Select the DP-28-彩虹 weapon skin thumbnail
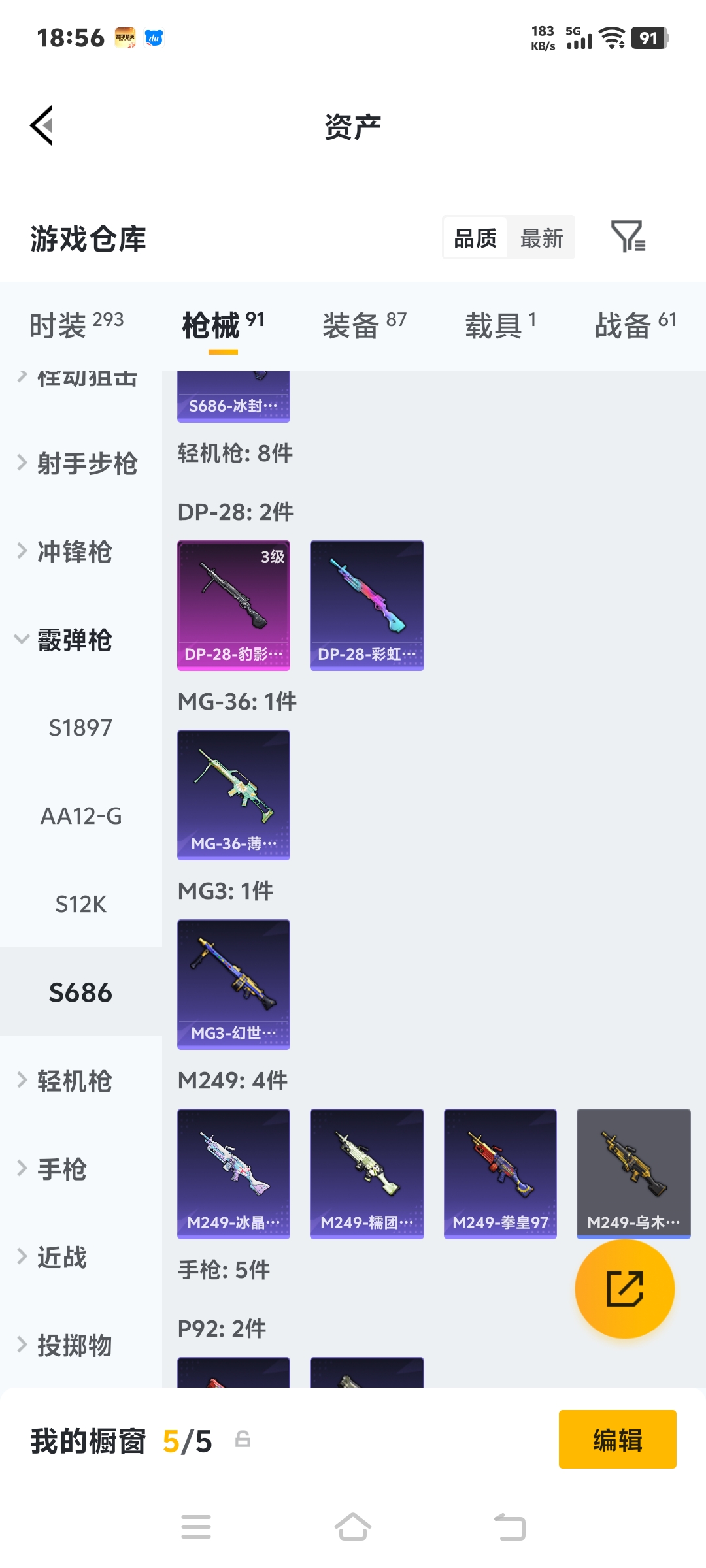Image resolution: width=706 pixels, height=1568 pixels. [x=367, y=604]
